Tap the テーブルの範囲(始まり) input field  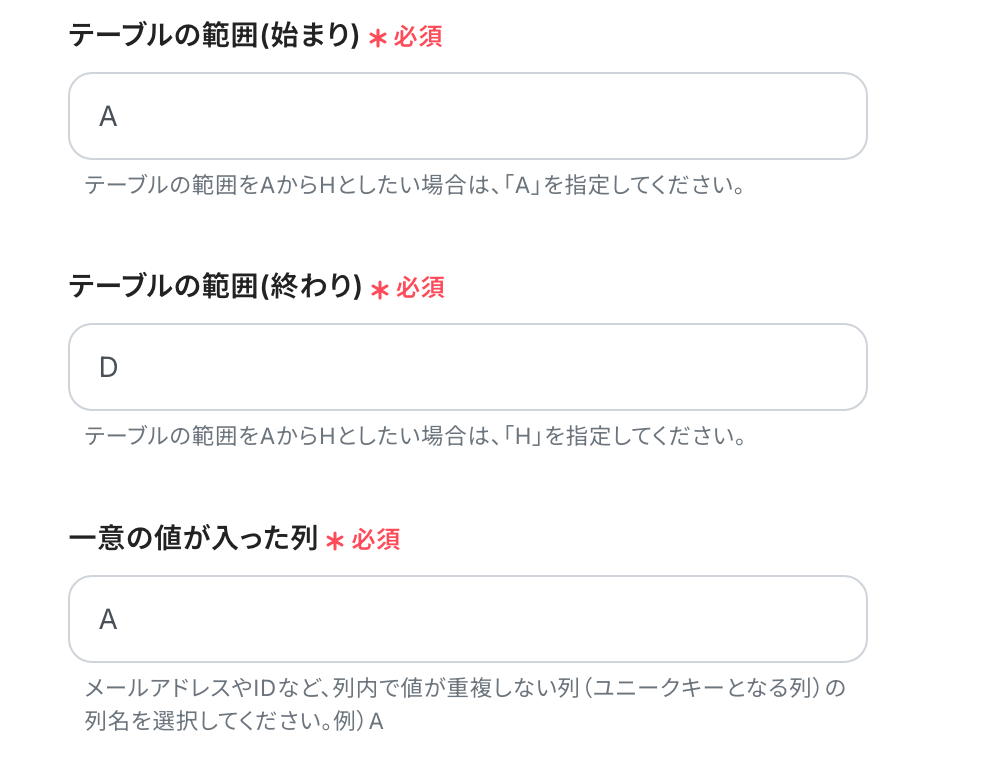467,116
